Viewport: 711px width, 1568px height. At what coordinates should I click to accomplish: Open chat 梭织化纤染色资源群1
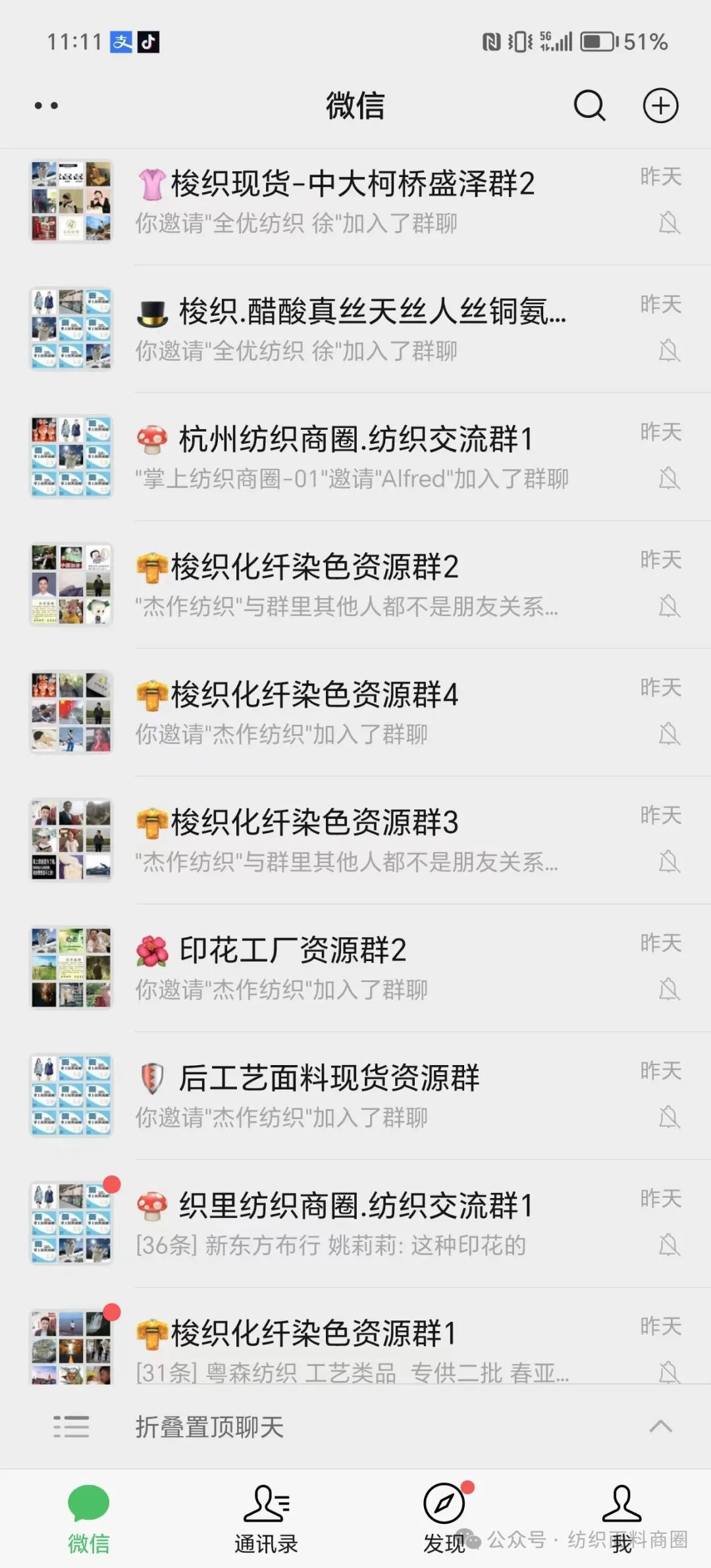click(x=355, y=1336)
